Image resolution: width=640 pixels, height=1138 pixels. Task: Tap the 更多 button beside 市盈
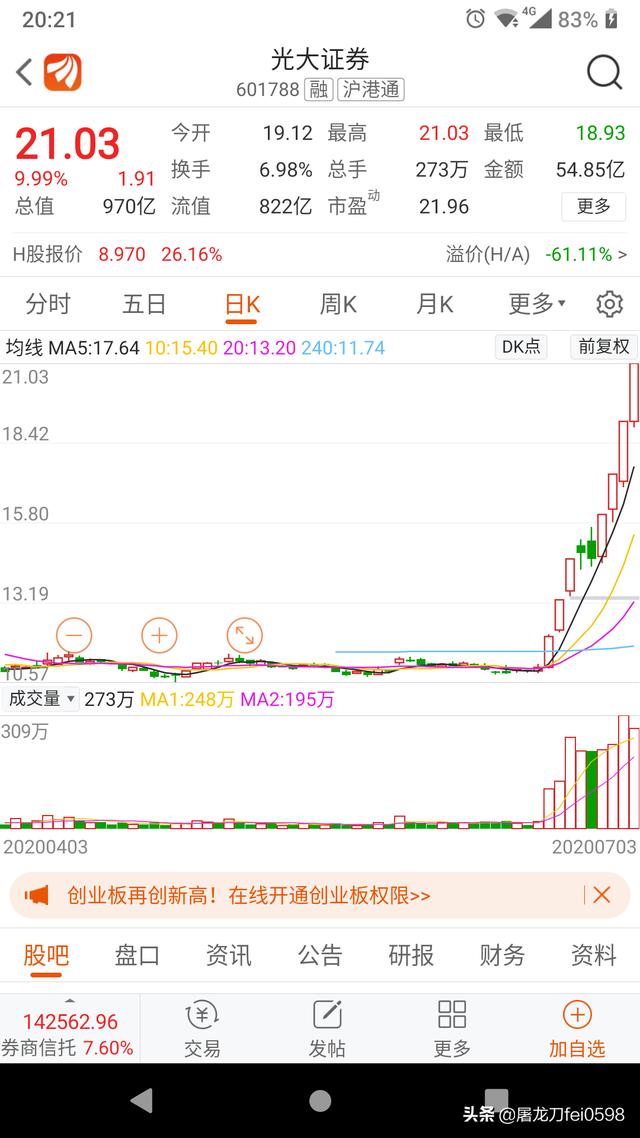click(593, 206)
